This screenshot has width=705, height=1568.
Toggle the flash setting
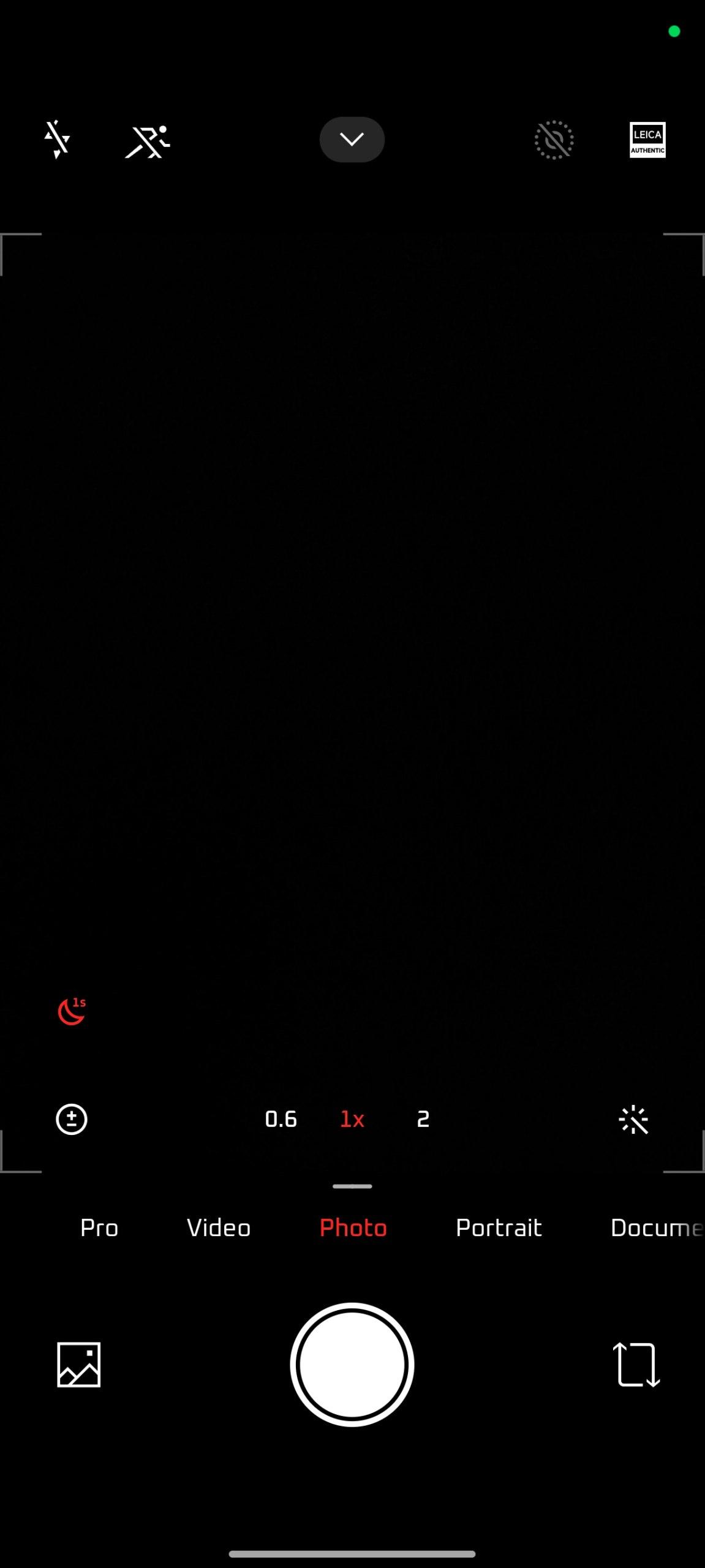pyautogui.click(x=57, y=140)
